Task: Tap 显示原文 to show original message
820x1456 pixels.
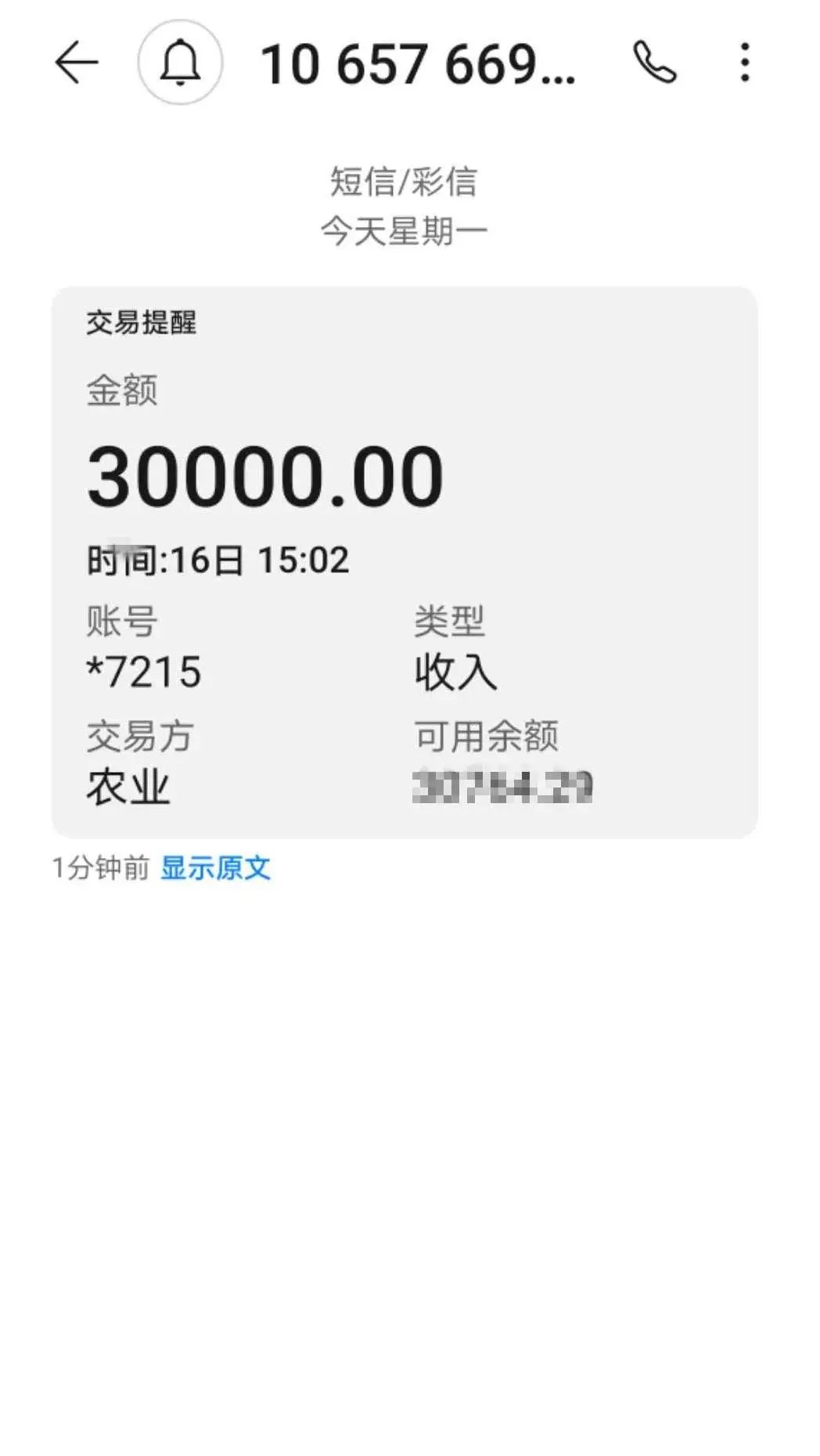Action: coord(216,868)
